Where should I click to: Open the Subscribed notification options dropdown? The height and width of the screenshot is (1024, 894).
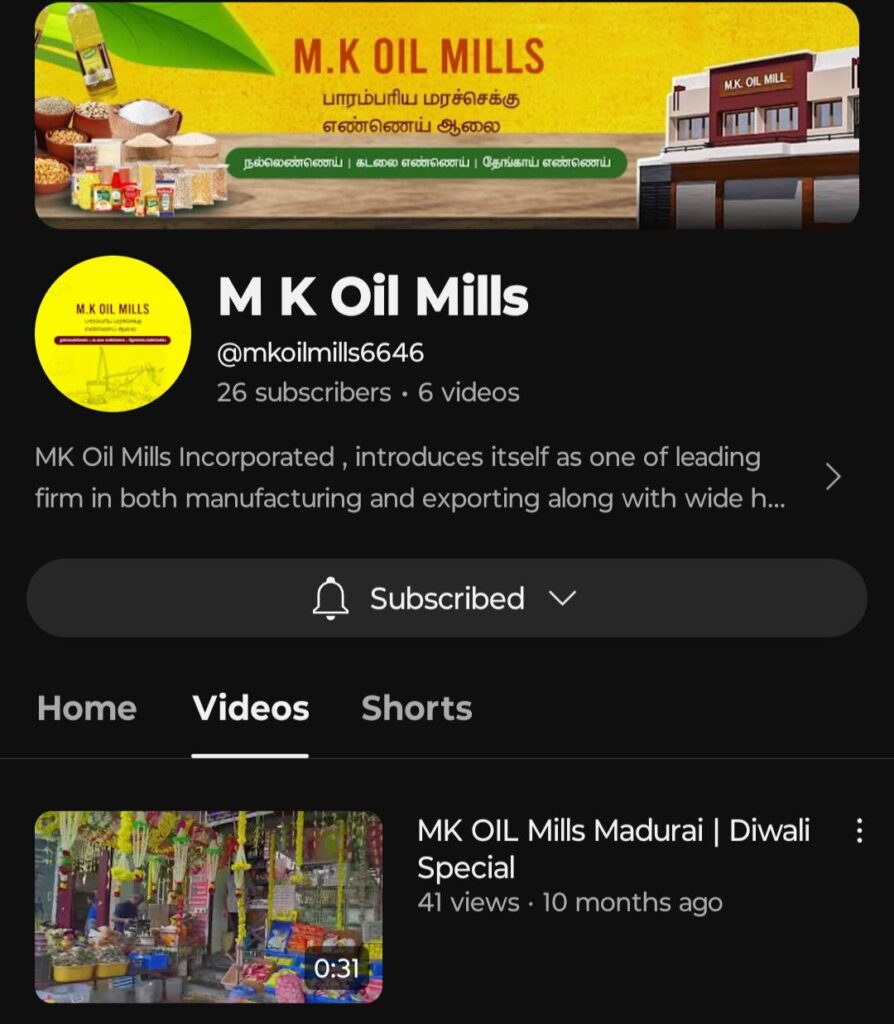click(x=446, y=598)
